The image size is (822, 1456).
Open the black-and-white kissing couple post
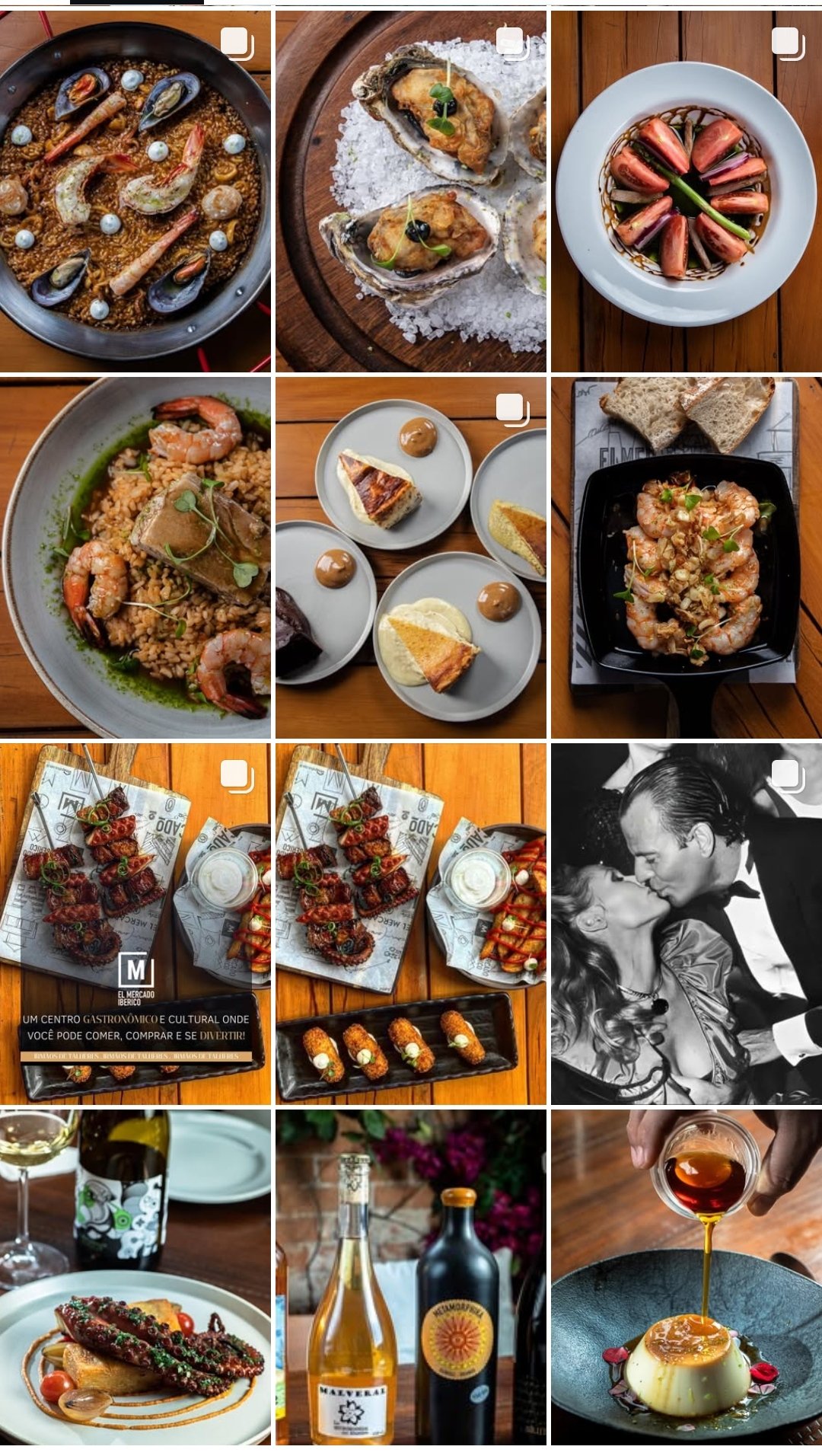[x=687, y=923]
